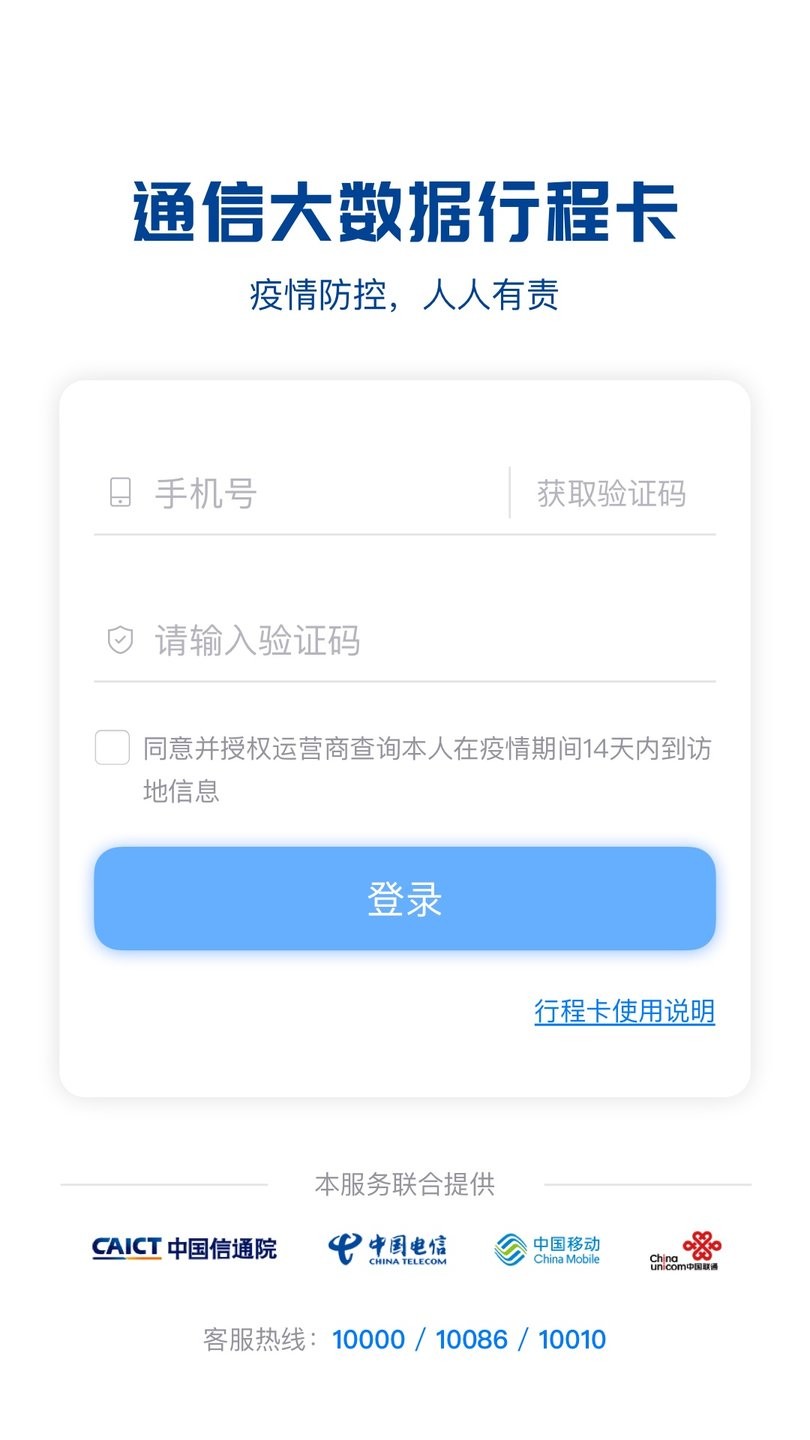Click the 通信大数据行程卡 app title
This screenshot has height=1440, width=810.
click(x=405, y=210)
